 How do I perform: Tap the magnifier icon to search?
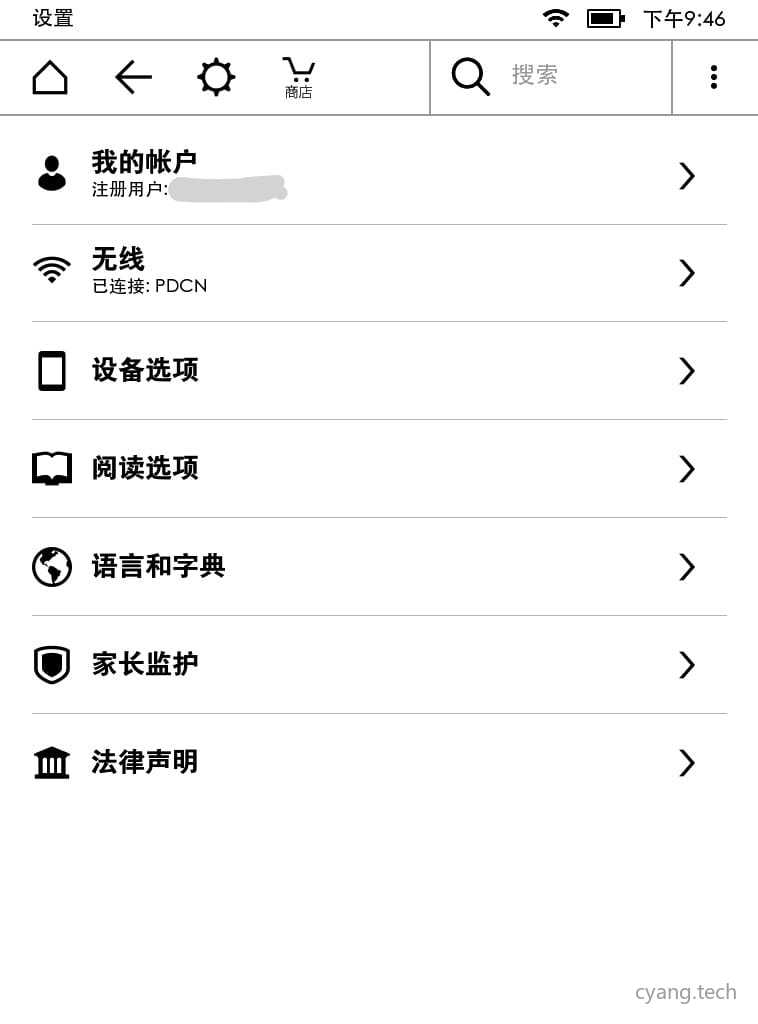(469, 77)
